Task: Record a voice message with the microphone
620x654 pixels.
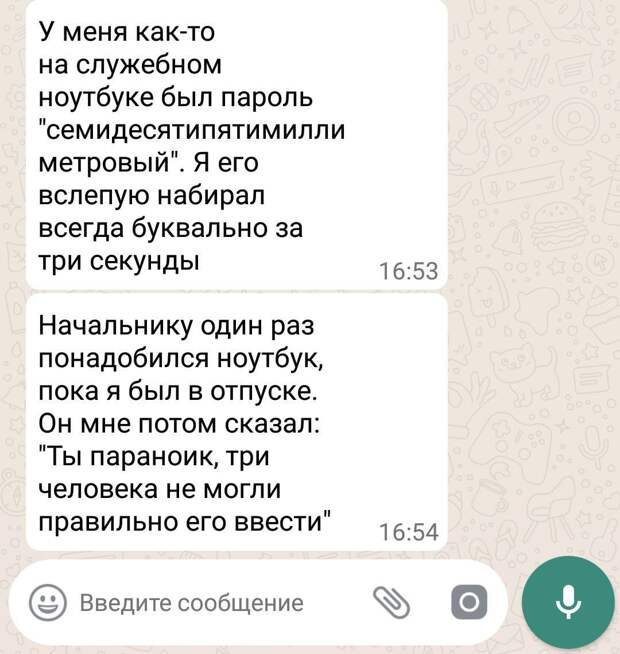Action: (568, 602)
